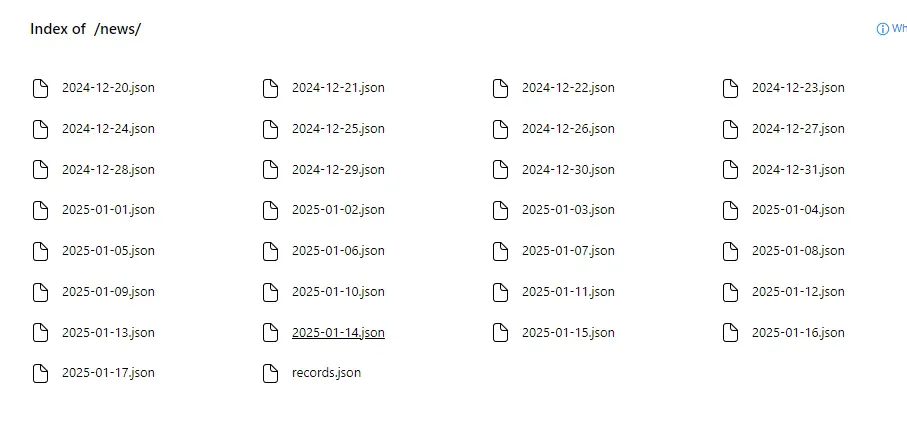
Task: Open the 2025-01-14.json file
Action: 338,333
